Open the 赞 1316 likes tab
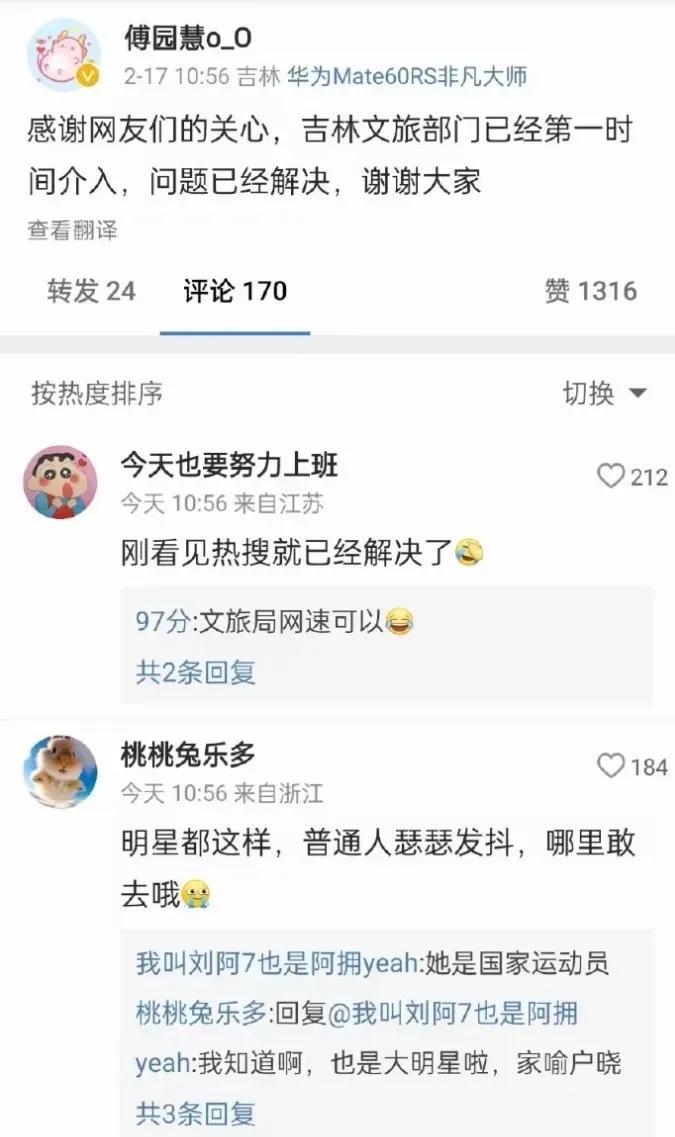This screenshot has width=675, height=1137. [590, 291]
